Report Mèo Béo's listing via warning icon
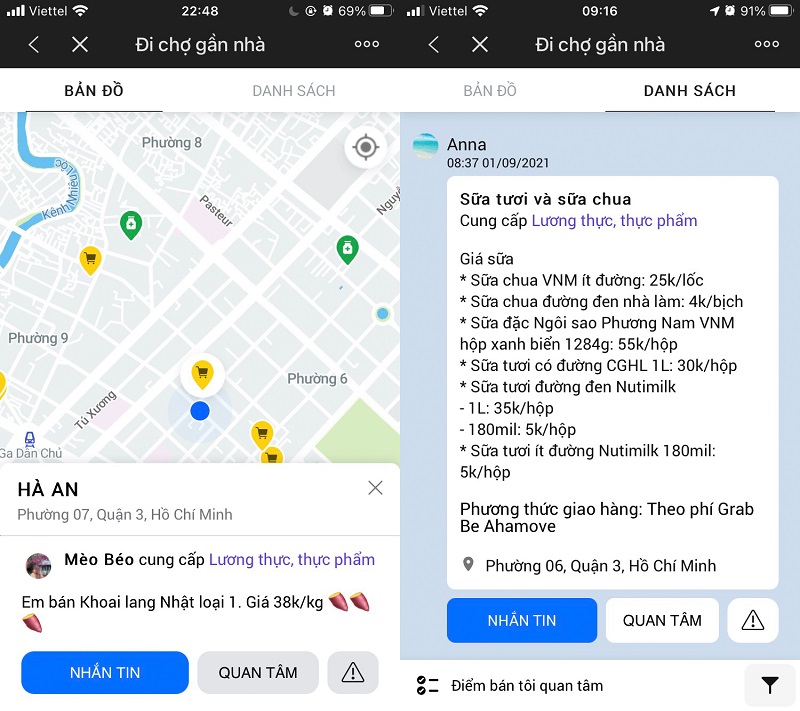 (353, 672)
